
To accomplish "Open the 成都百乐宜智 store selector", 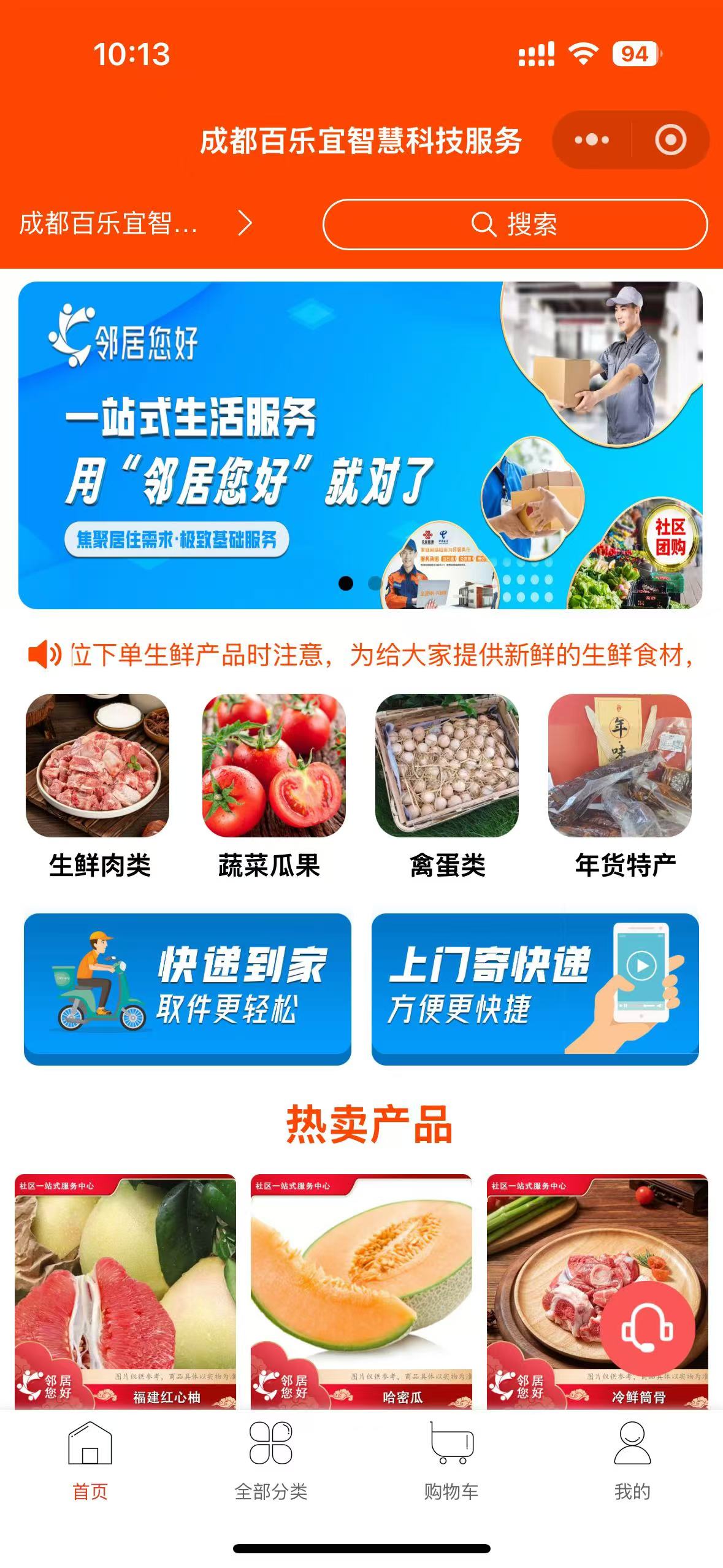I will point(135,223).
